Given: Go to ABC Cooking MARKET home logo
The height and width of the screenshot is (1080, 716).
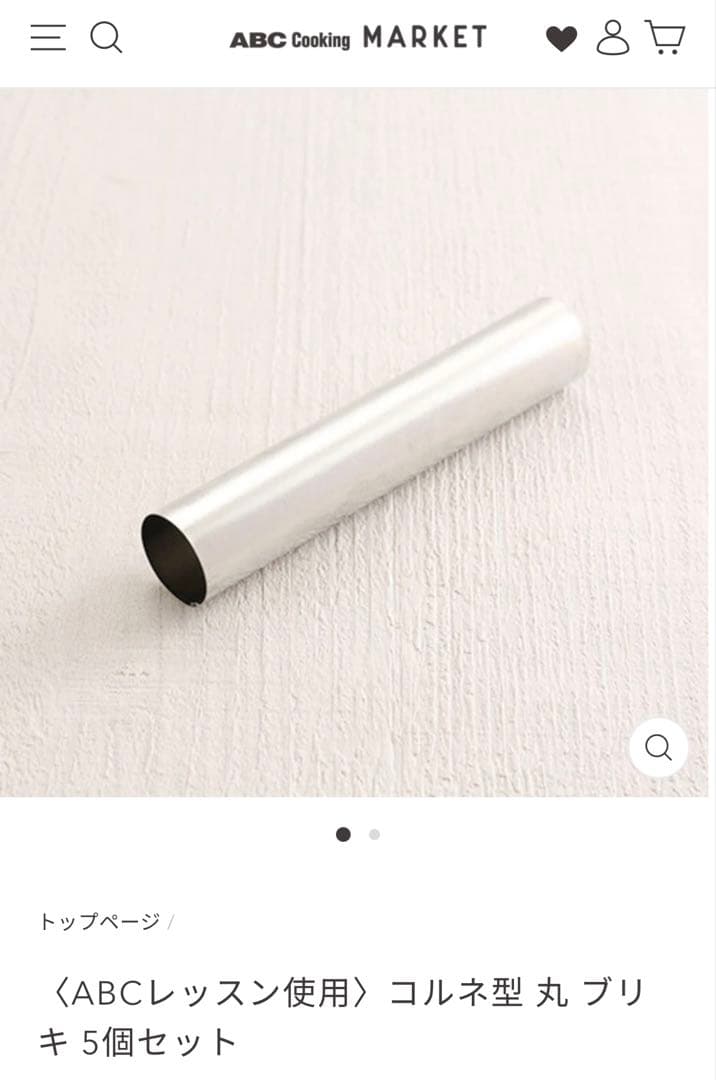Looking at the screenshot, I should pyautogui.click(x=358, y=38).
